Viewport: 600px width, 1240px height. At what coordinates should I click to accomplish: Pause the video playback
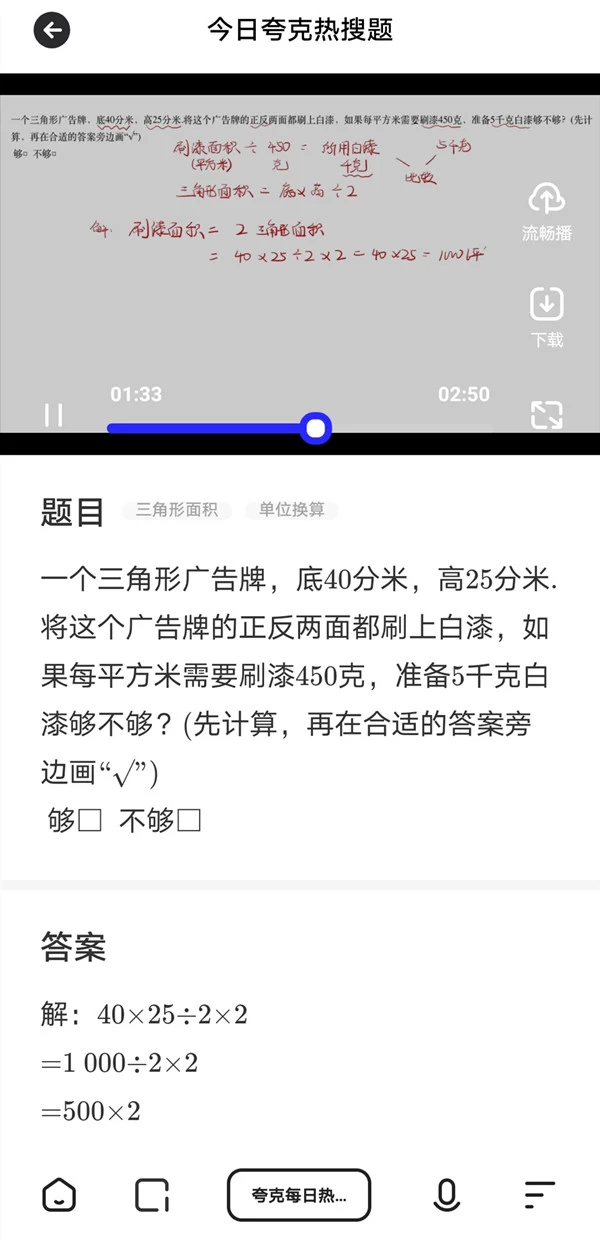pyautogui.click(x=54, y=415)
